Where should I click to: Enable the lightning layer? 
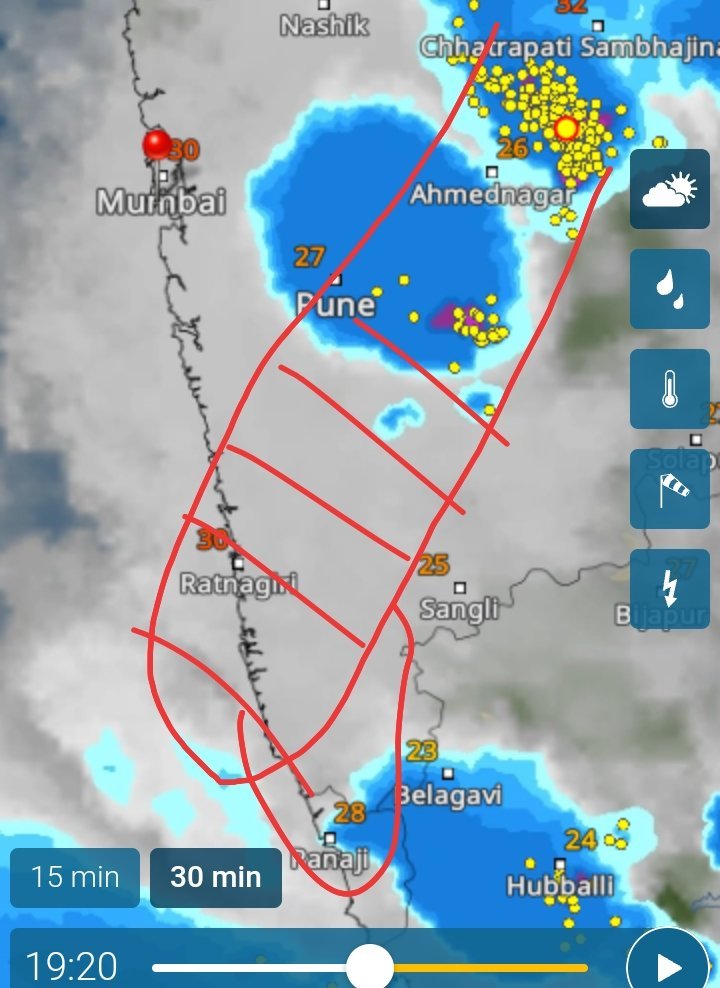click(x=669, y=589)
